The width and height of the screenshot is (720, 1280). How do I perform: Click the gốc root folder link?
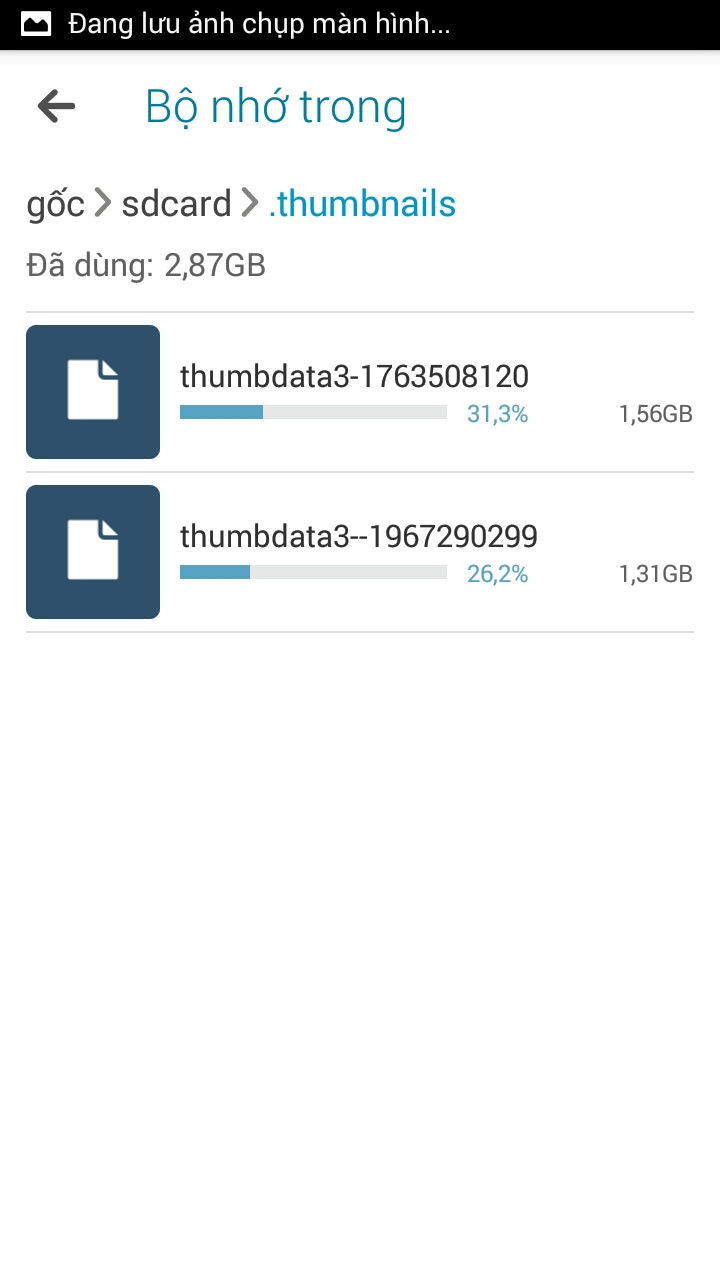tap(55, 202)
